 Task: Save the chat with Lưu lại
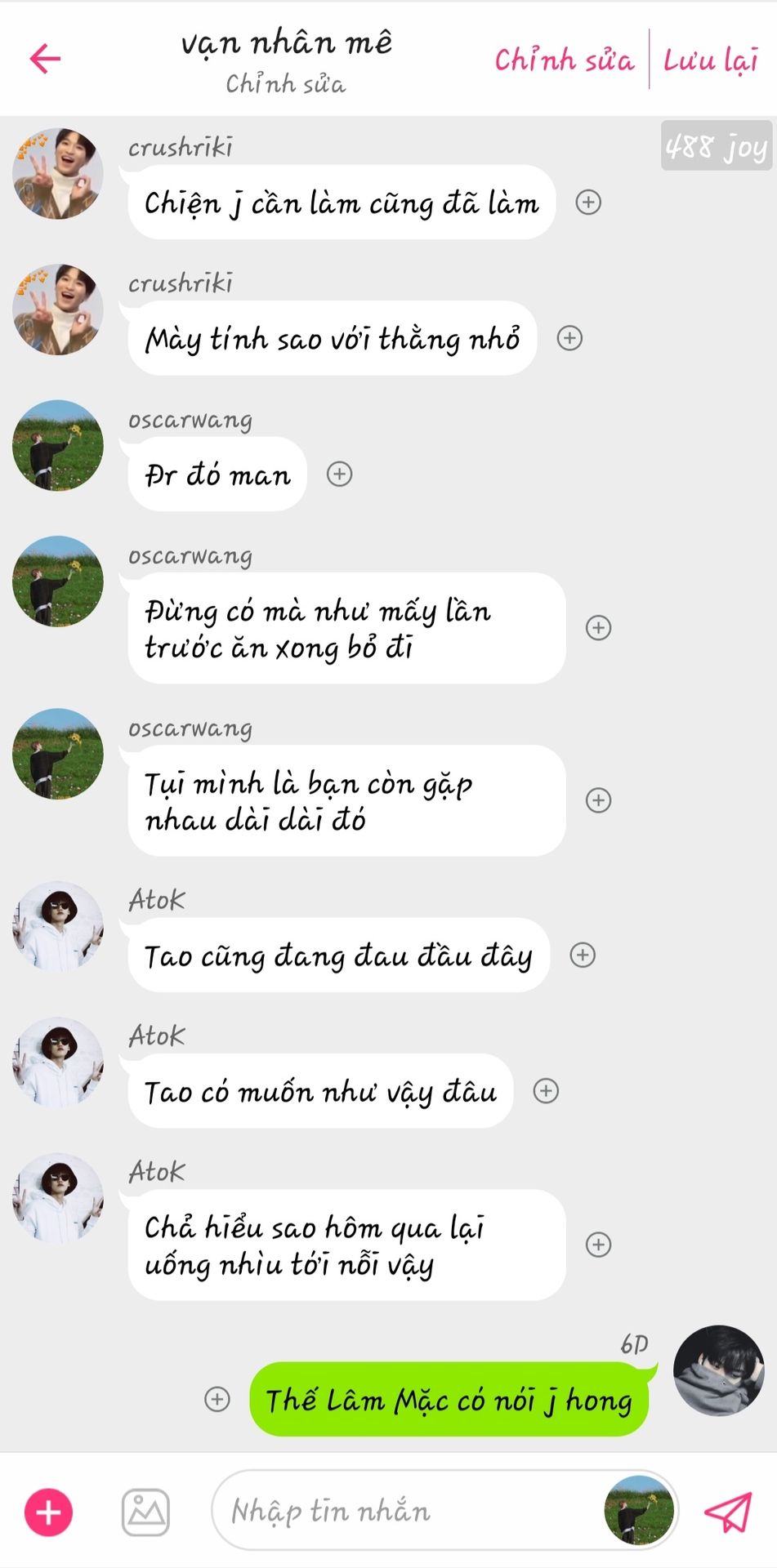click(710, 60)
